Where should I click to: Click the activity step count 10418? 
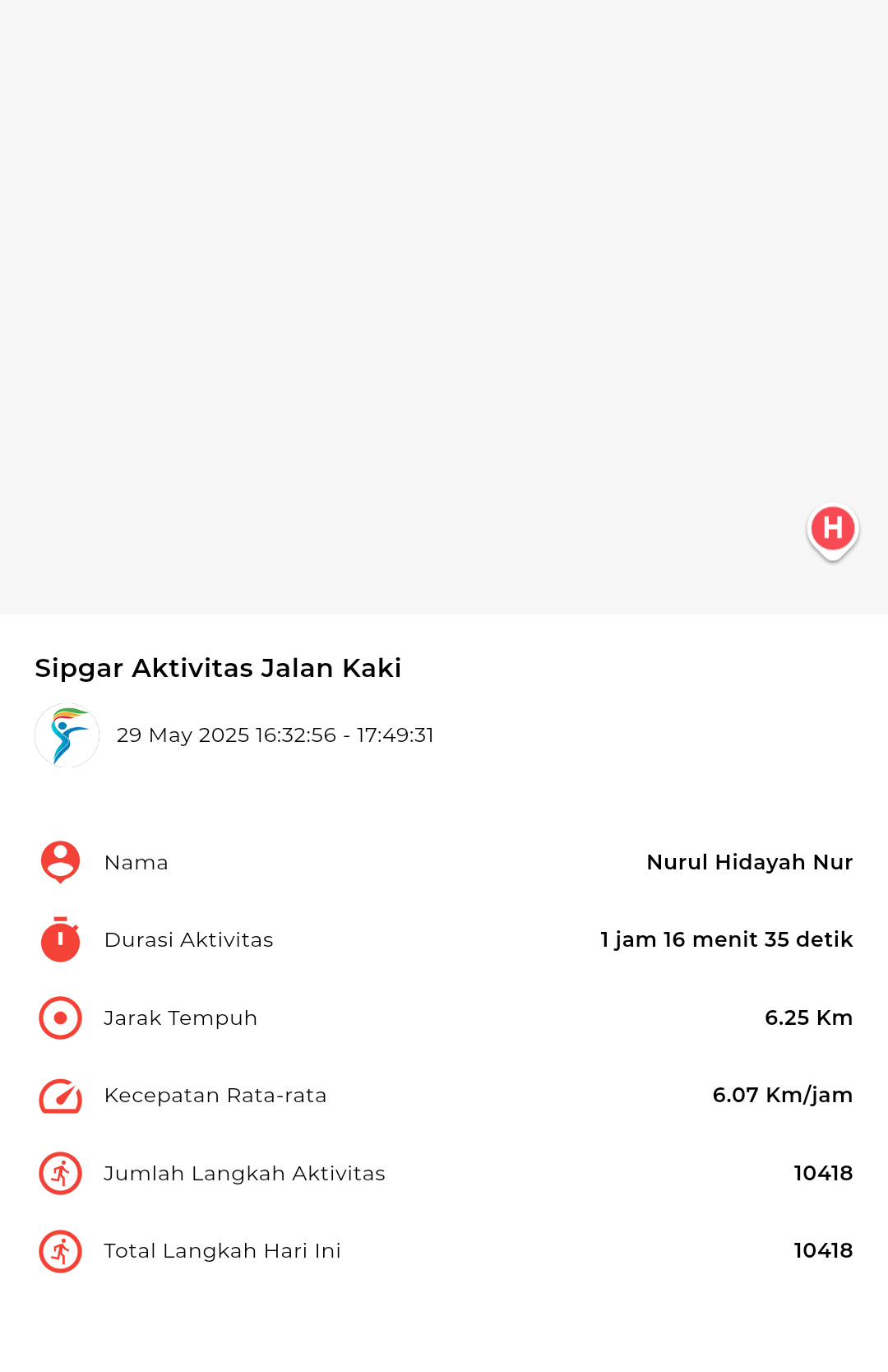[x=821, y=1174]
